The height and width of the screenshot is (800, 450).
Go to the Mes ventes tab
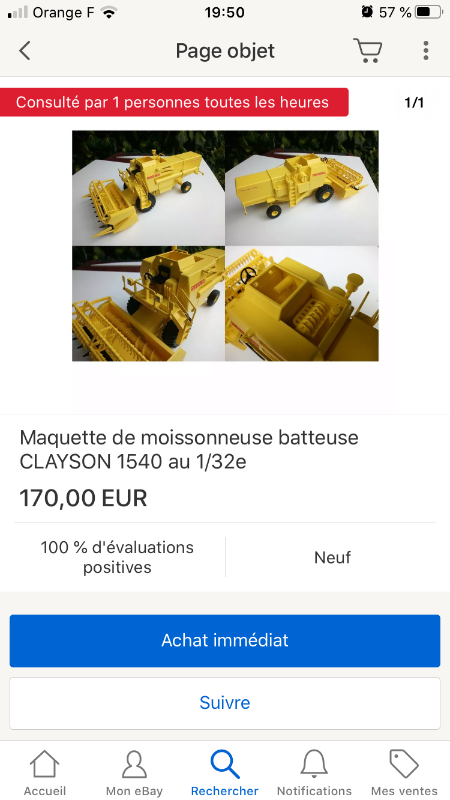[x=404, y=772]
